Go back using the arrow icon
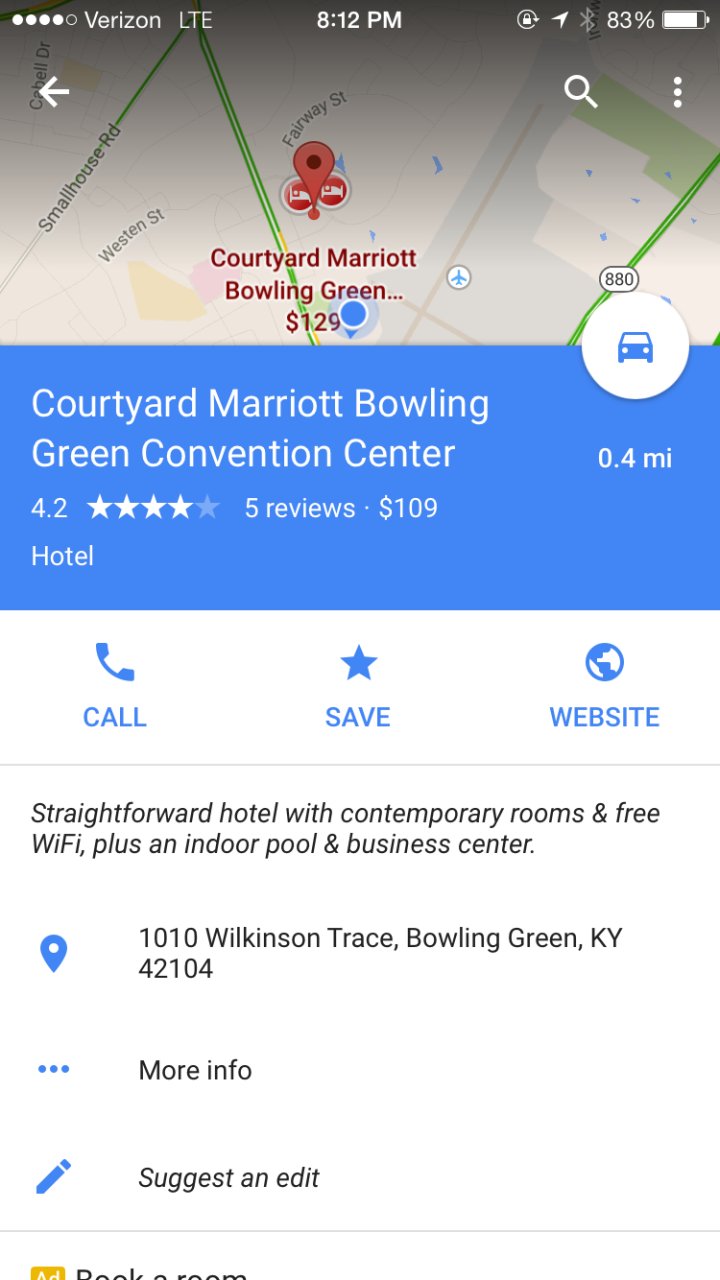The width and height of the screenshot is (720, 1280). pos(54,92)
